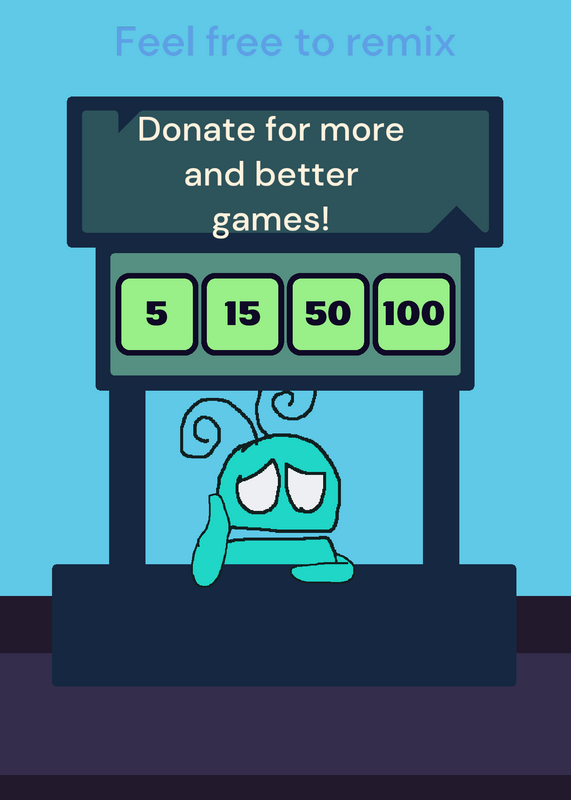Tap the 100 donation button
Screen dimensions: 571x800
coord(414,314)
